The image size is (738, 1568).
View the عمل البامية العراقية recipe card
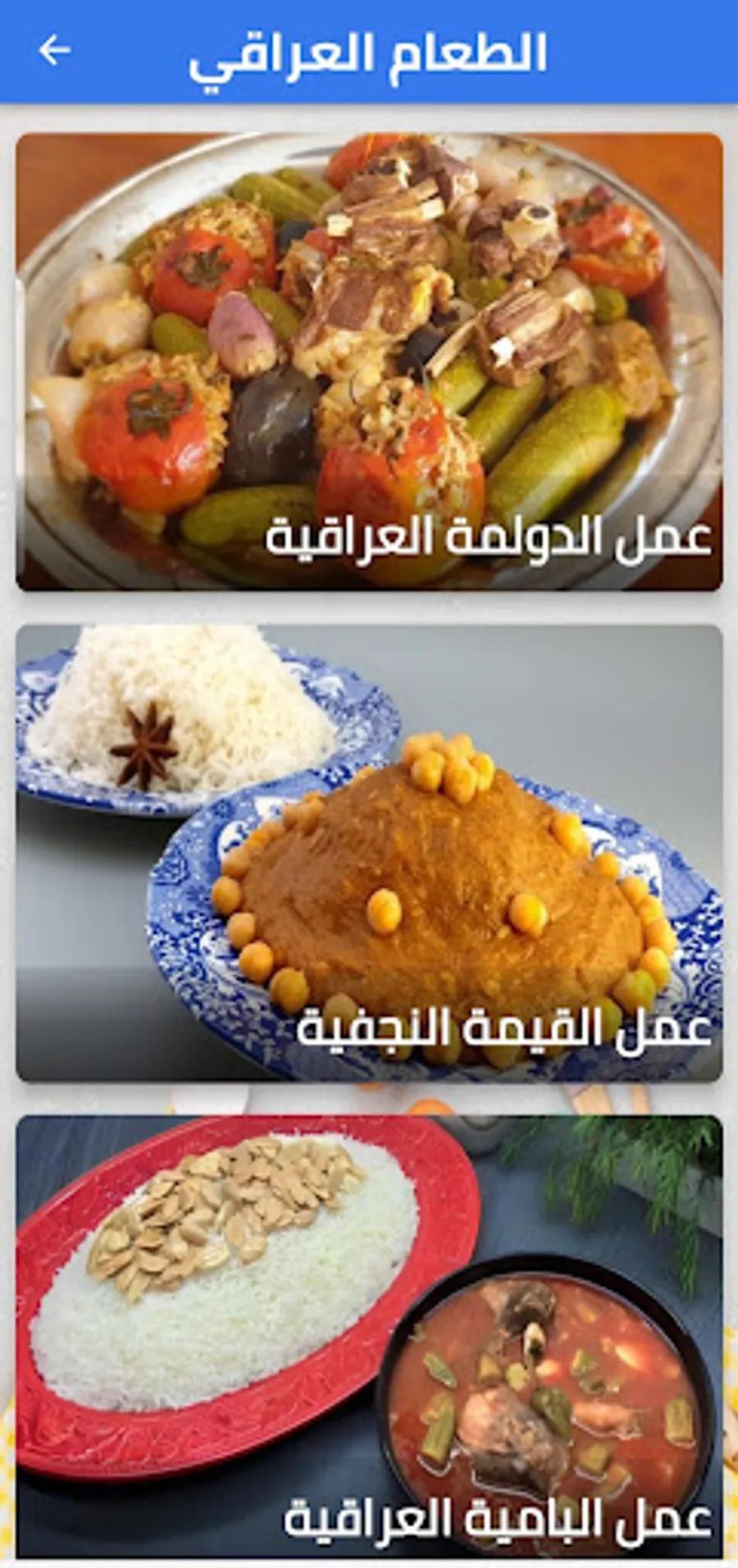[x=369, y=1337]
